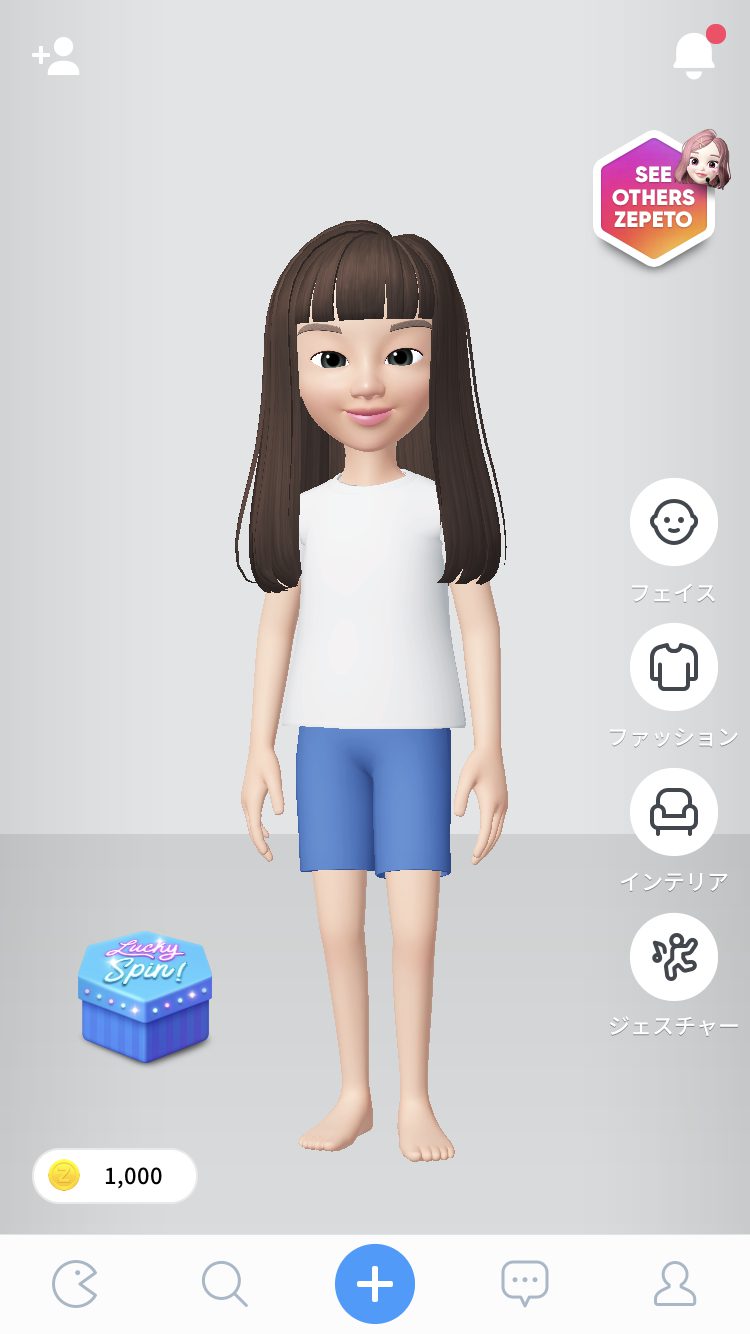This screenshot has width=750, height=1334.
Task: Open the notifications bell
Action: [x=694, y=55]
